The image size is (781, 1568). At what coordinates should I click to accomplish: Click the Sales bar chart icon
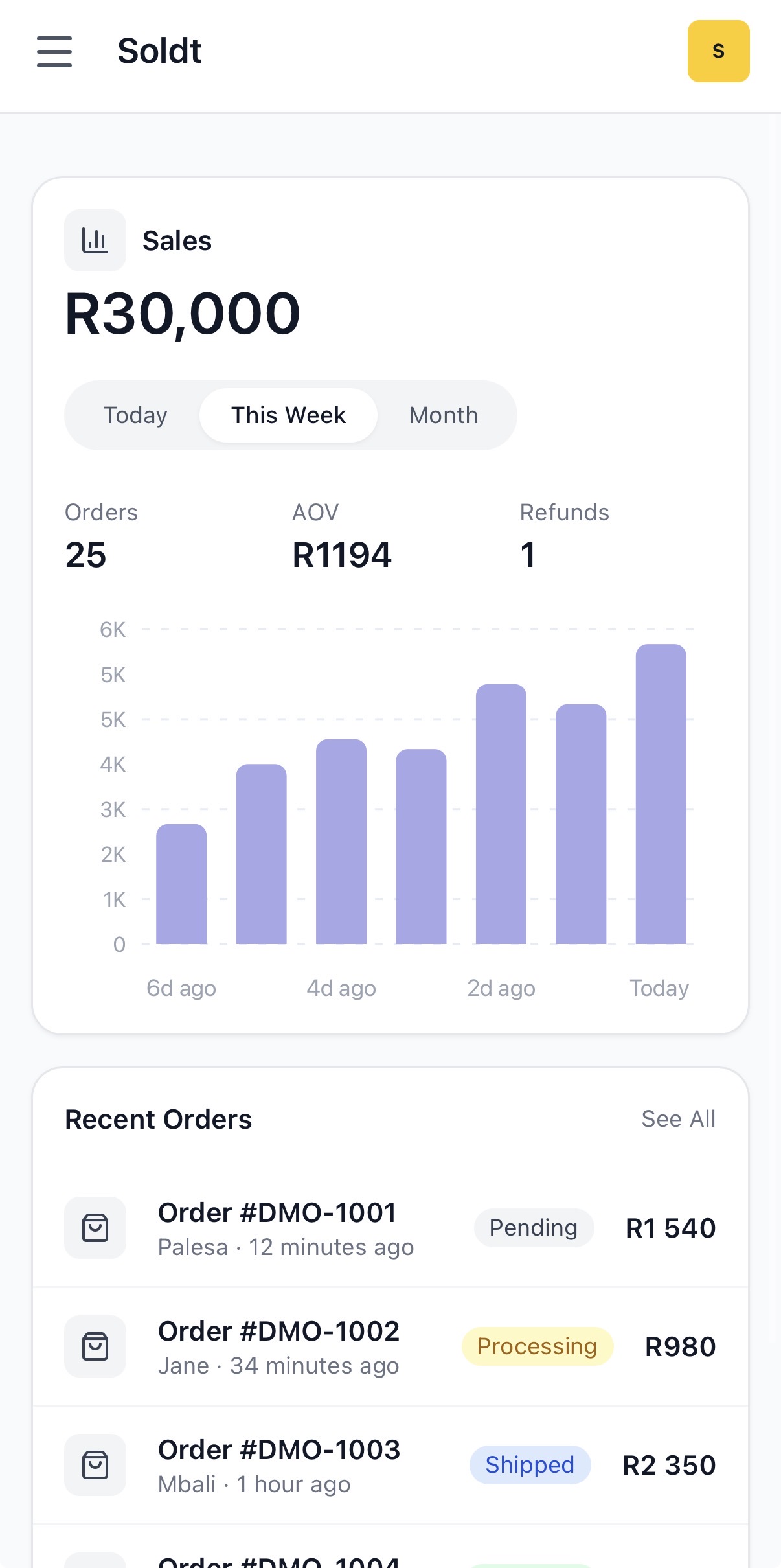tap(95, 239)
